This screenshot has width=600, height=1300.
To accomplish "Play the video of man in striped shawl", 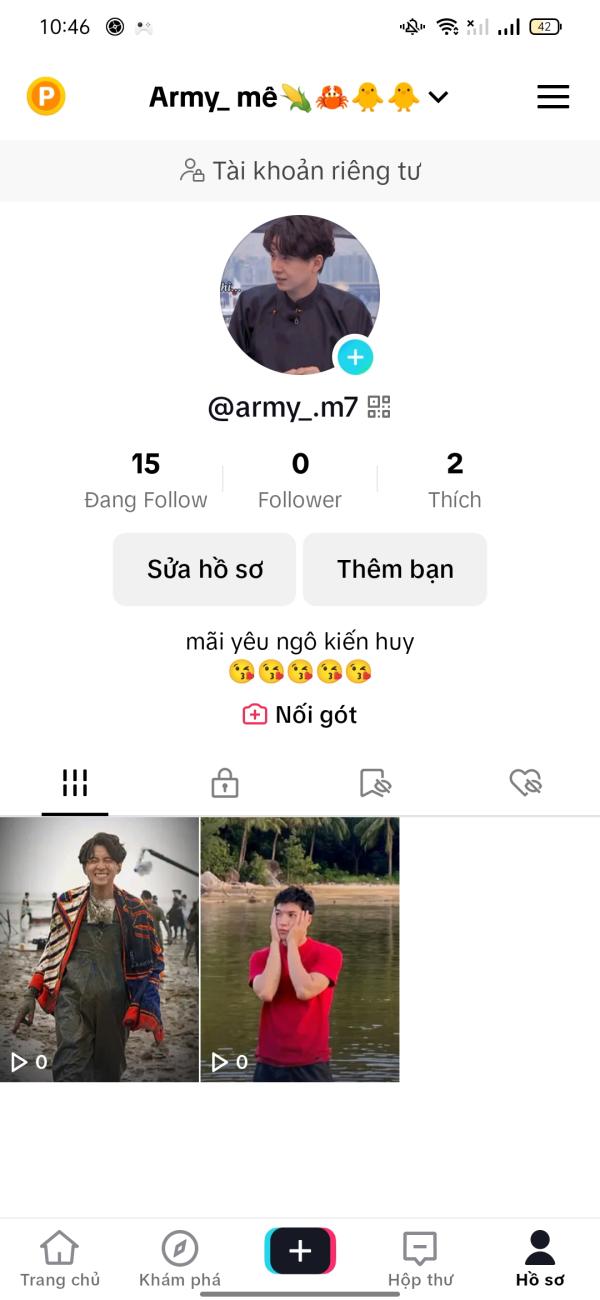I will (99, 949).
